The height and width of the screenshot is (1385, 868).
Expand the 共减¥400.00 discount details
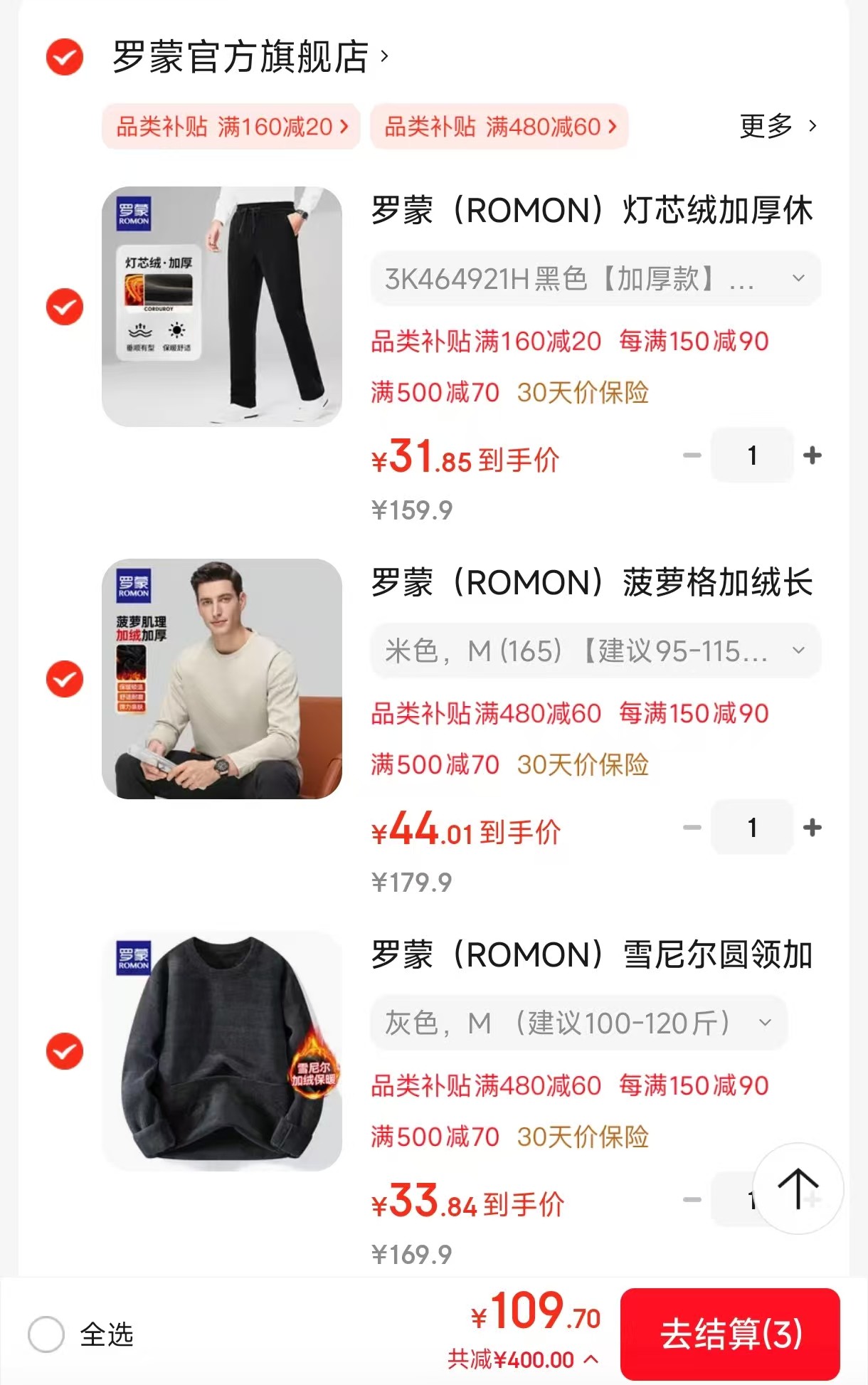[x=523, y=1360]
